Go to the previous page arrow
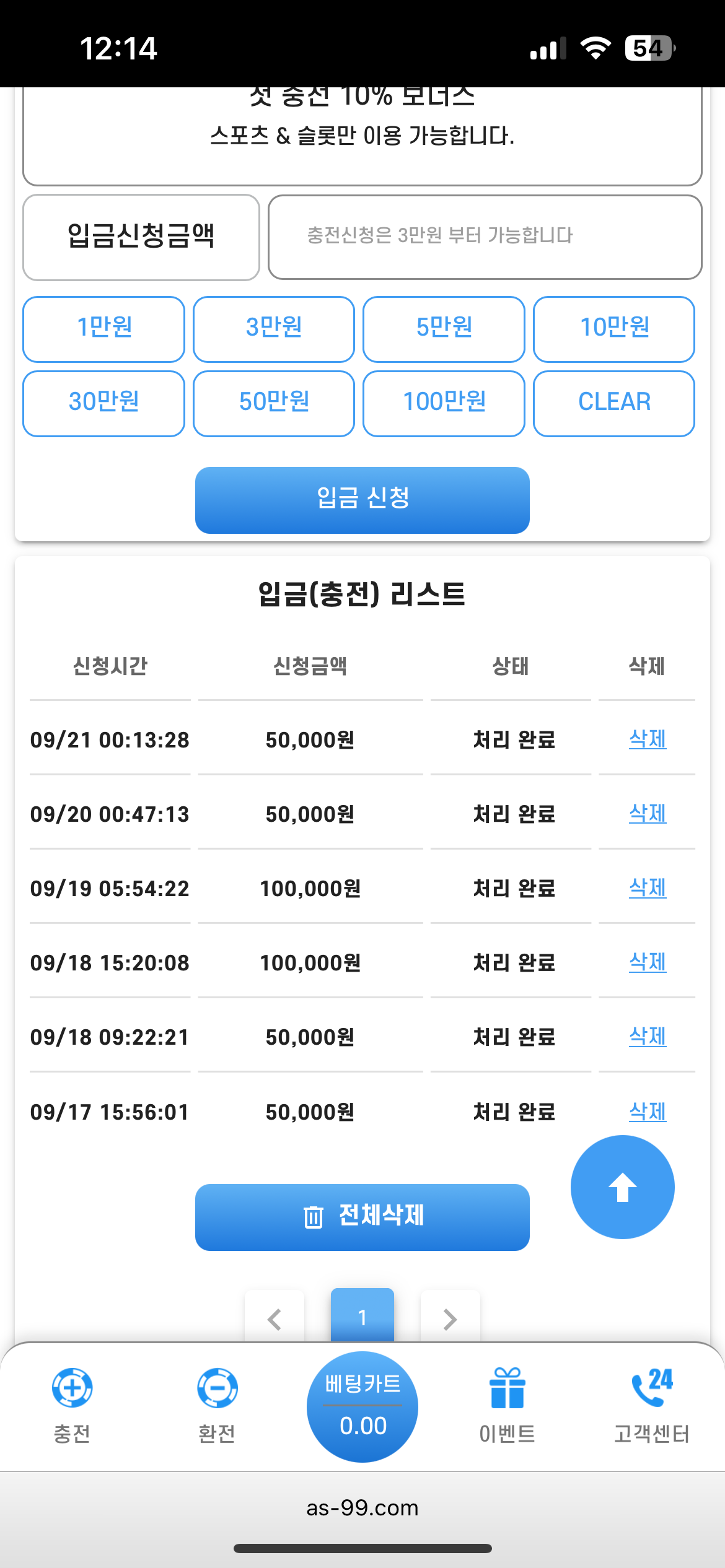This screenshot has width=725, height=1568. pyautogui.click(x=275, y=1317)
